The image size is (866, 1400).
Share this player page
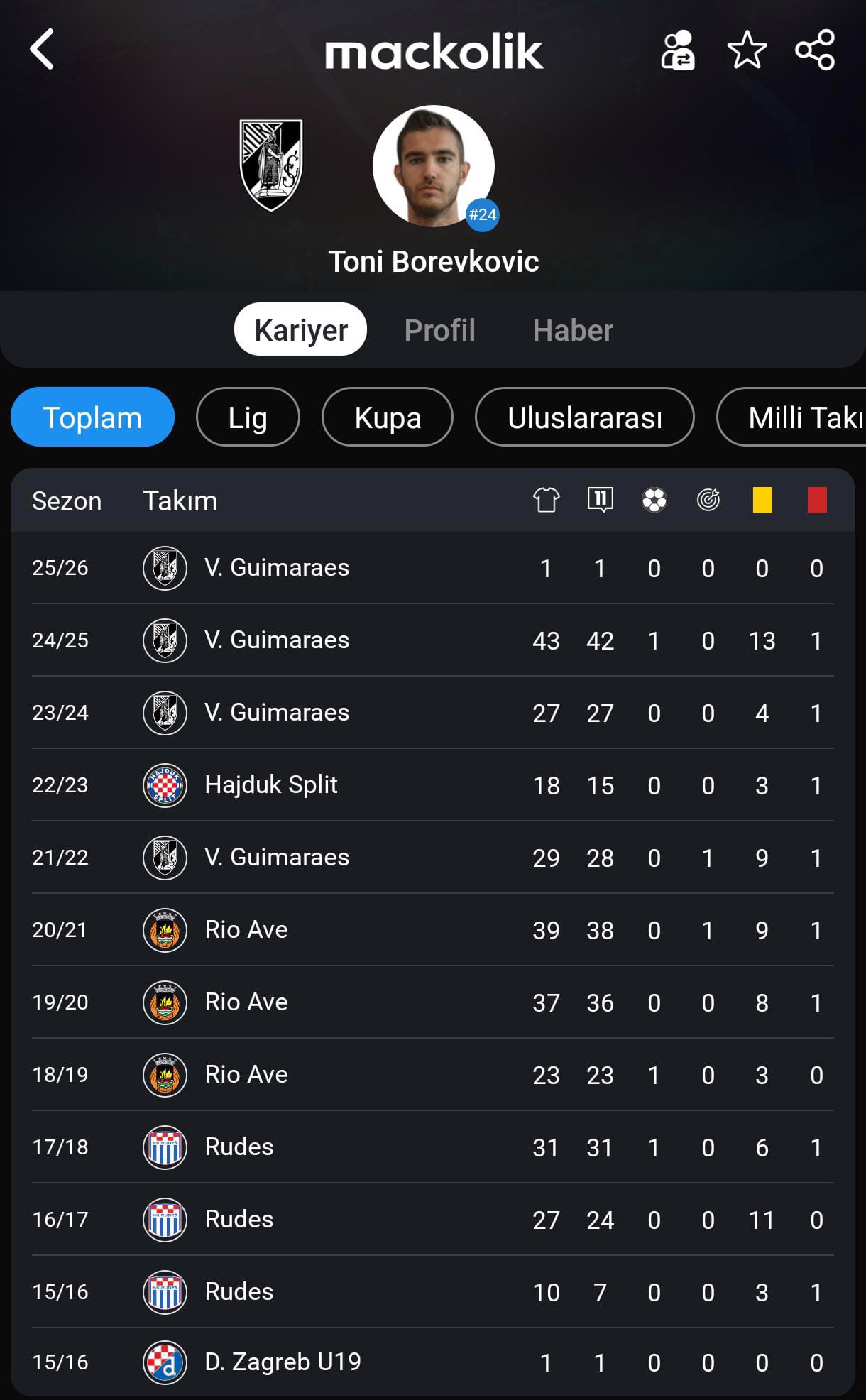(815, 50)
